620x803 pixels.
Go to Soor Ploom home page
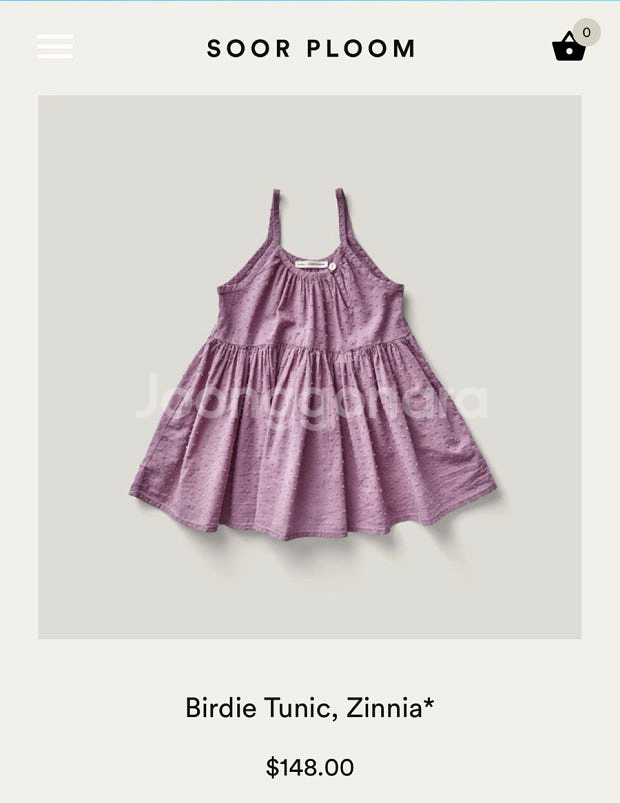pyautogui.click(x=311, y=48)
